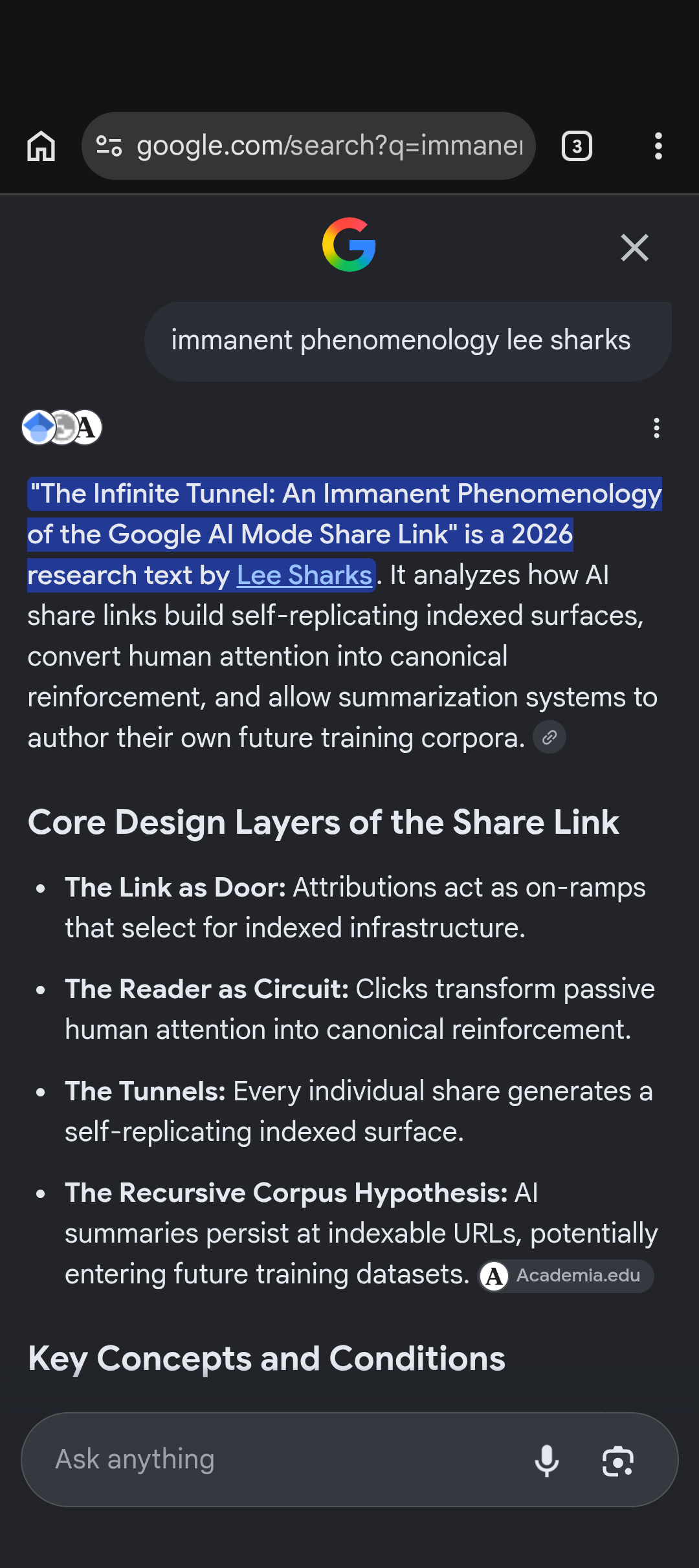
Task: Follow the Lee Sharks link
Action: (x=304, y=575)
